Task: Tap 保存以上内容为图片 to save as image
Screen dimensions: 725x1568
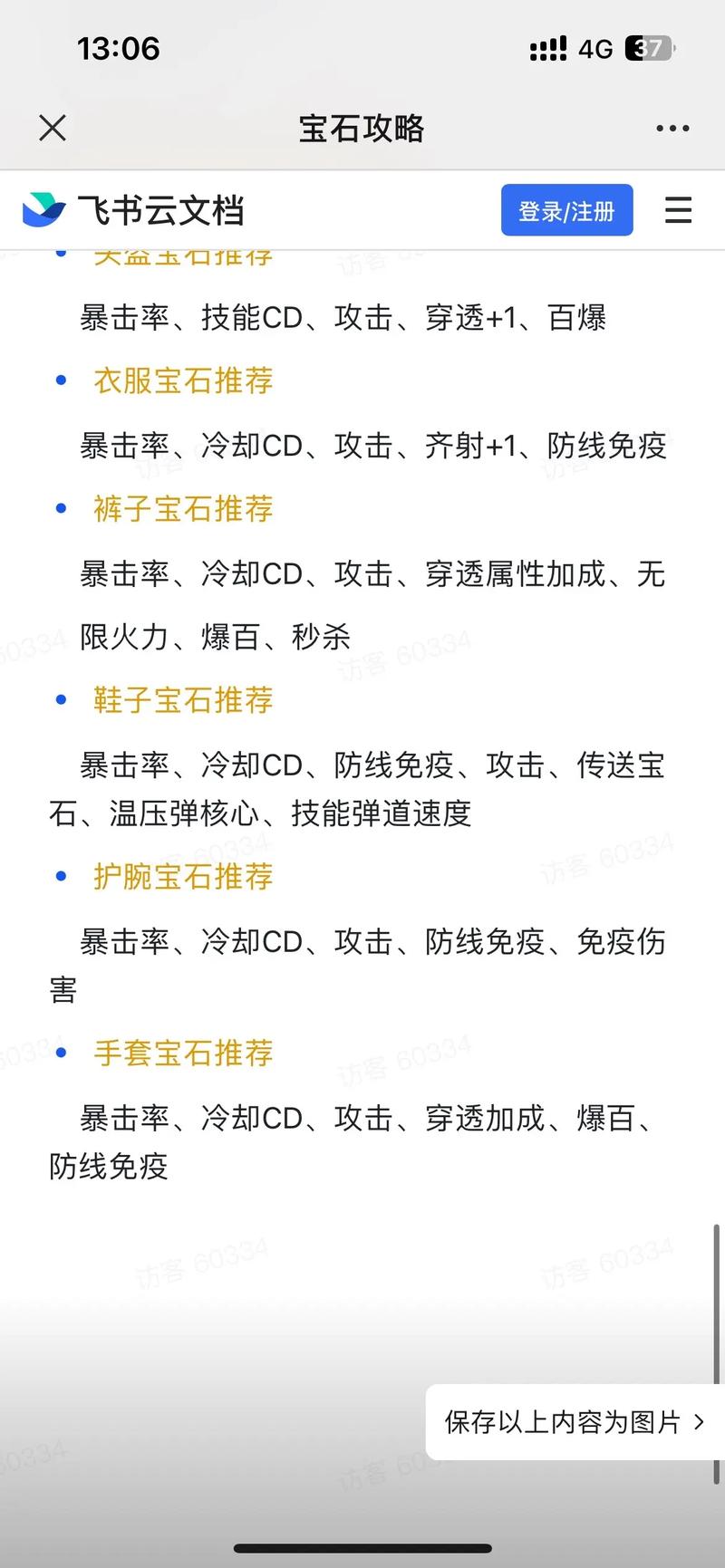Action: click(x=562, y=1422)
